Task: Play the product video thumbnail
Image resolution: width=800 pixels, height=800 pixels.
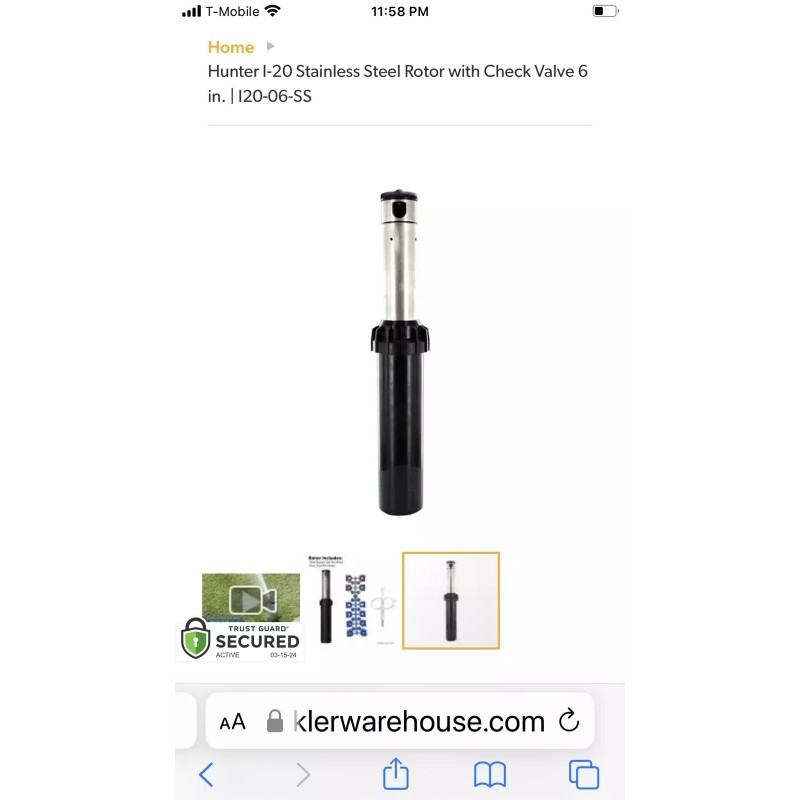Action: [x=251, y=597]
